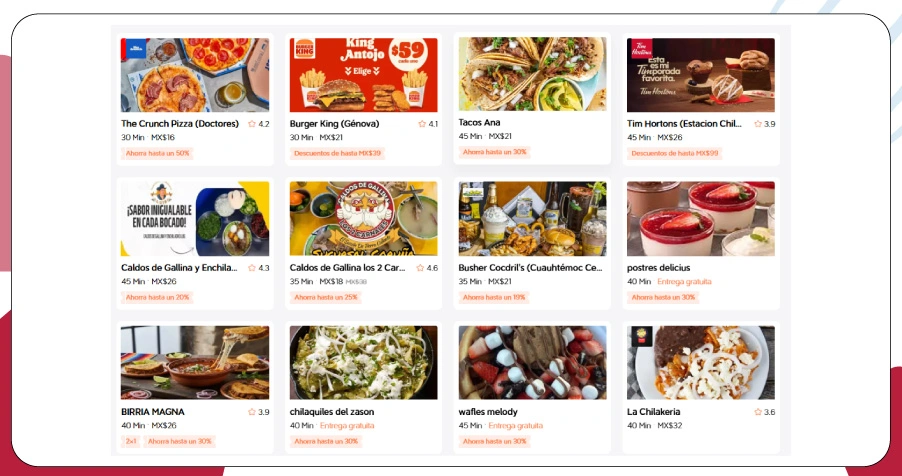Screen dimensions: 902x476
Task: Open the Burger King (Génova) card
Action: tap(363, 76)
